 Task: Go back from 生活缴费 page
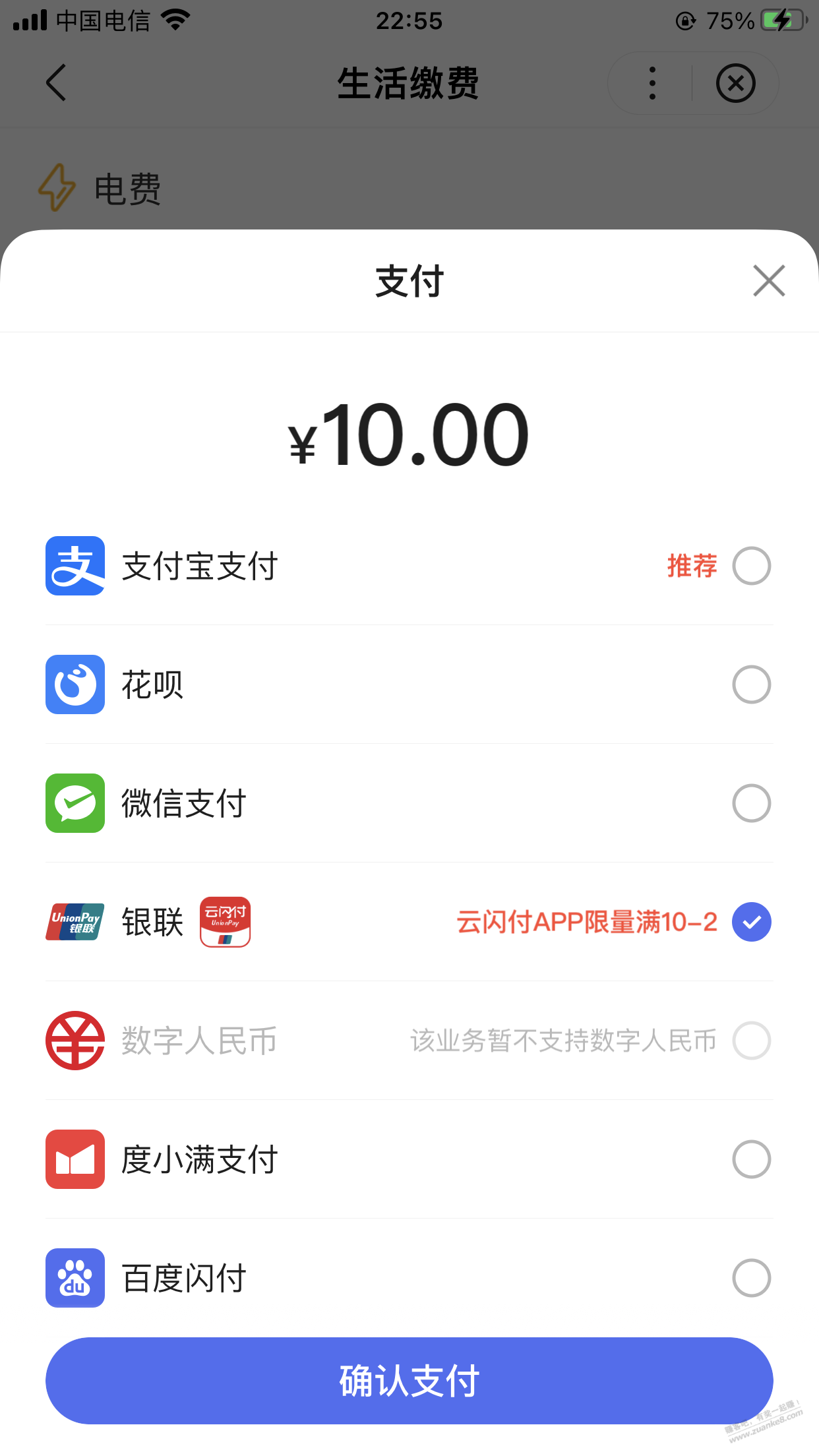[x=57, y=83]
